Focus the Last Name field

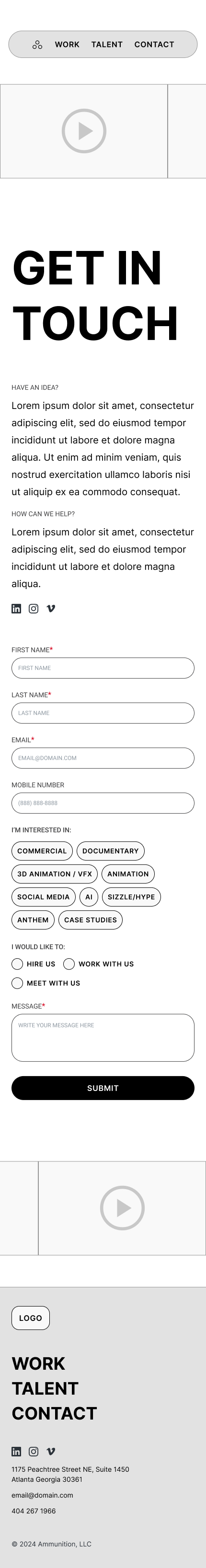[x=103, y=713]
